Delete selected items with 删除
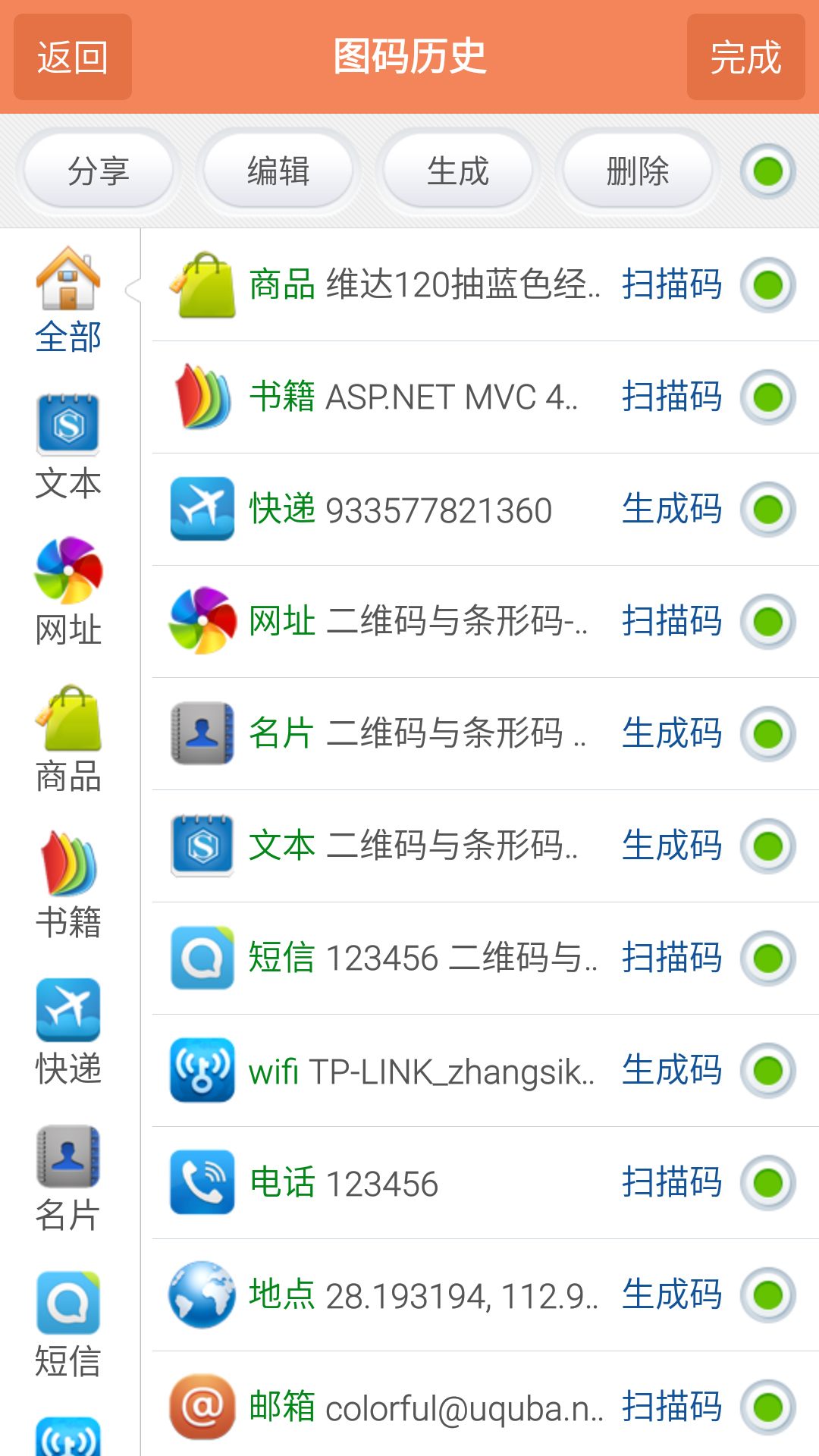 tap(638, 171)
